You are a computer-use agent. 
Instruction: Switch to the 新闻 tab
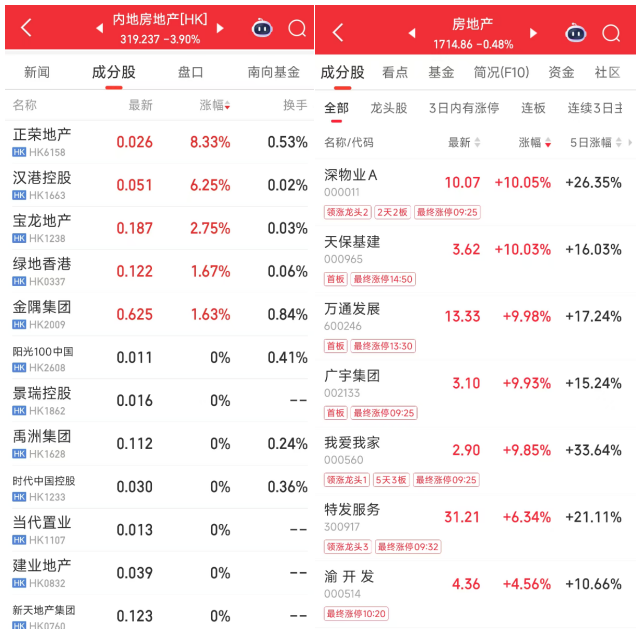pyautogui.click(x=37, y=72)
